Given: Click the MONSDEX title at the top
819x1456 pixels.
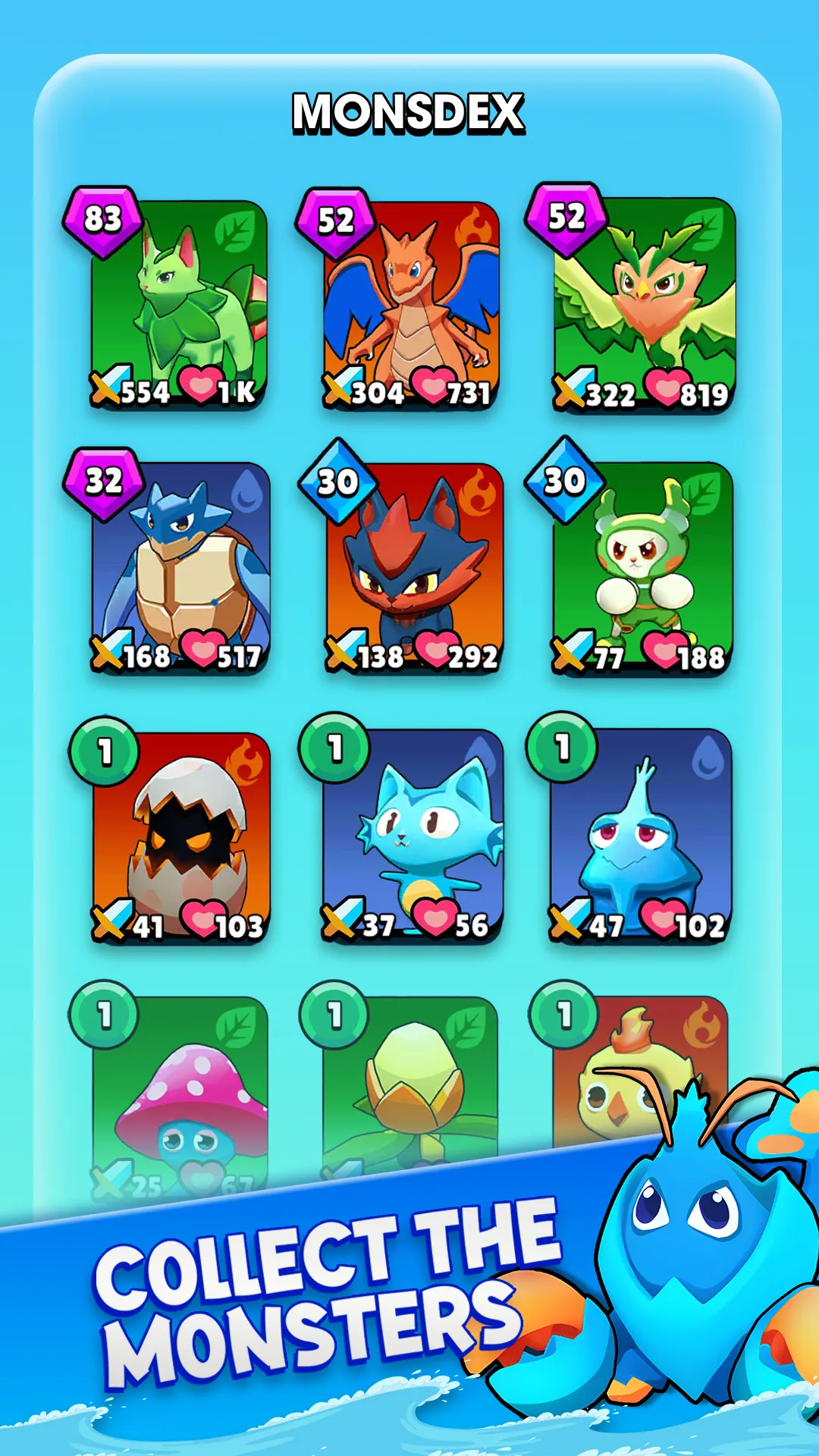Looking at the screenshot, I should click(x=409, y=112).
